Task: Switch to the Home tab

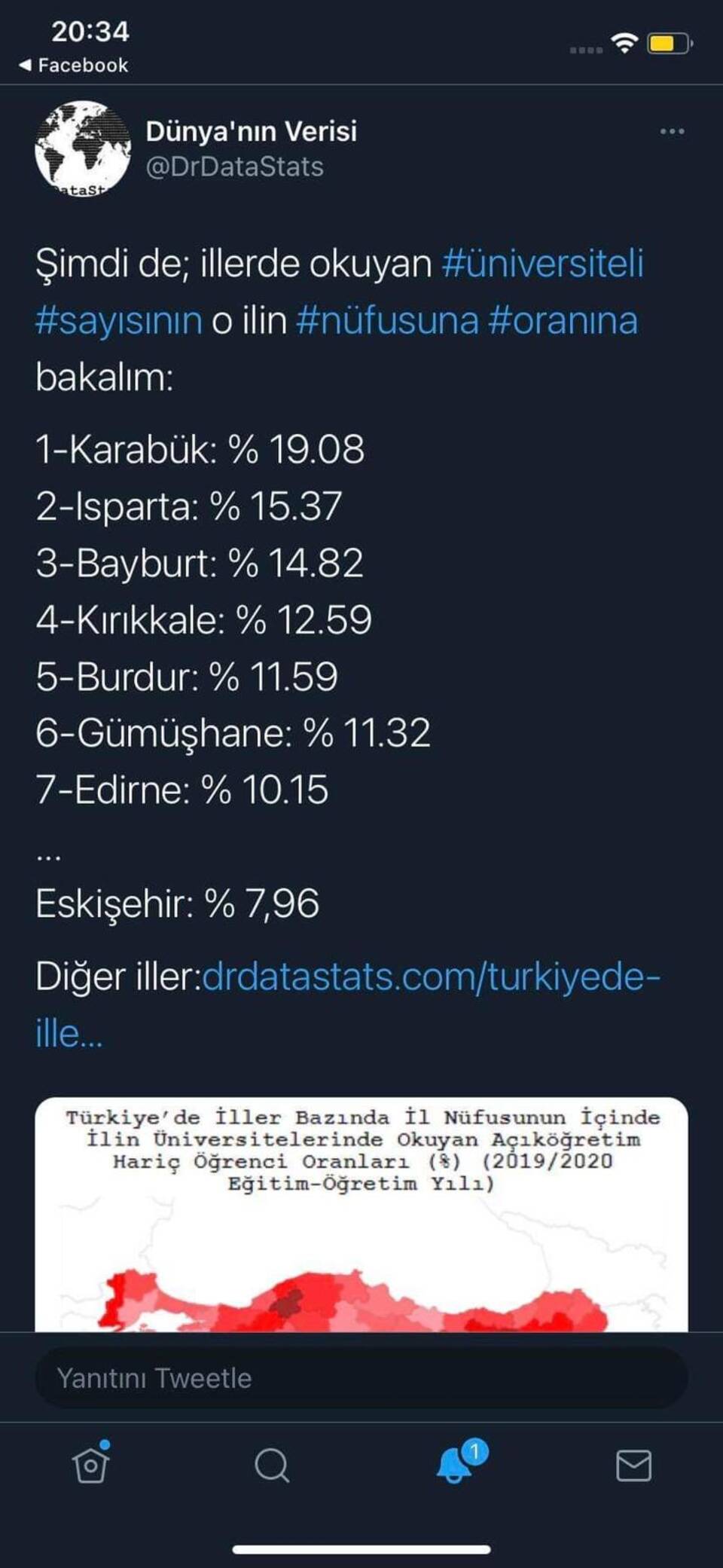Action: [x=91, y=1466]
